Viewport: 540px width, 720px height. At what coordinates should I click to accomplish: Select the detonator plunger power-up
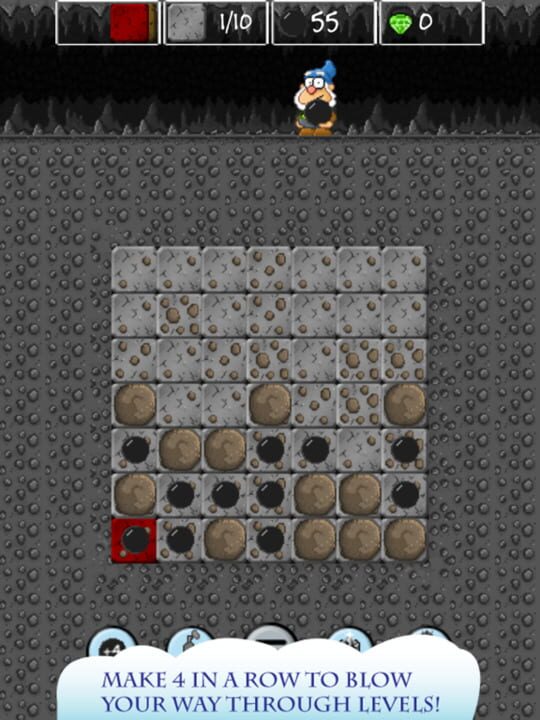click(x=191, y=640)
